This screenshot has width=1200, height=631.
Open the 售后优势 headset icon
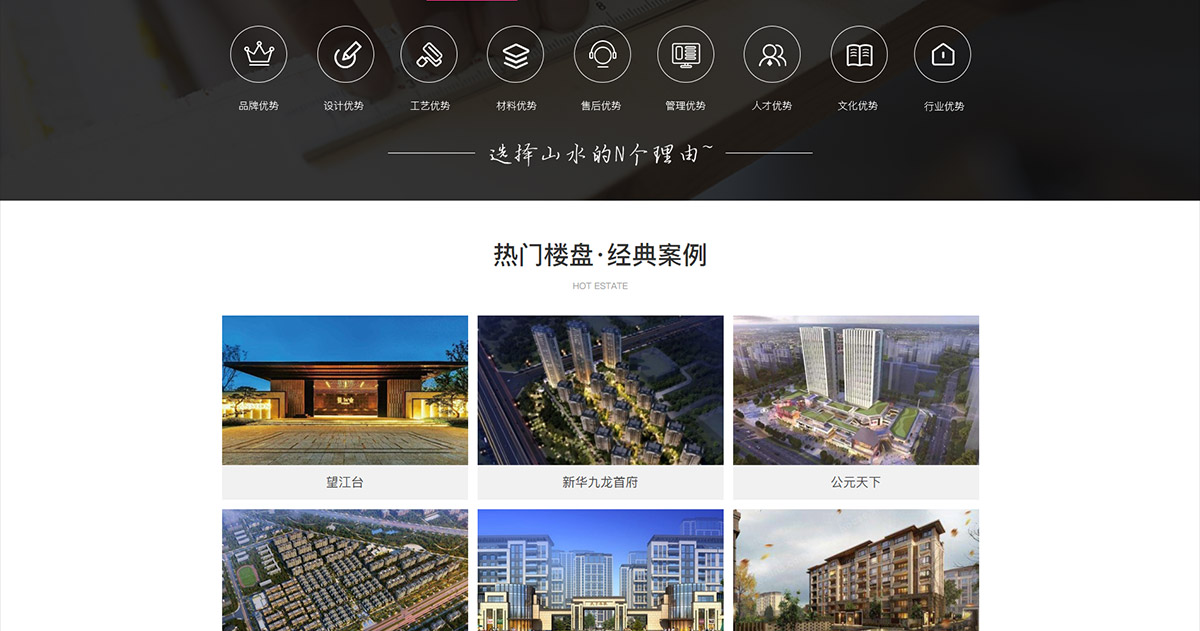(601, 54)
